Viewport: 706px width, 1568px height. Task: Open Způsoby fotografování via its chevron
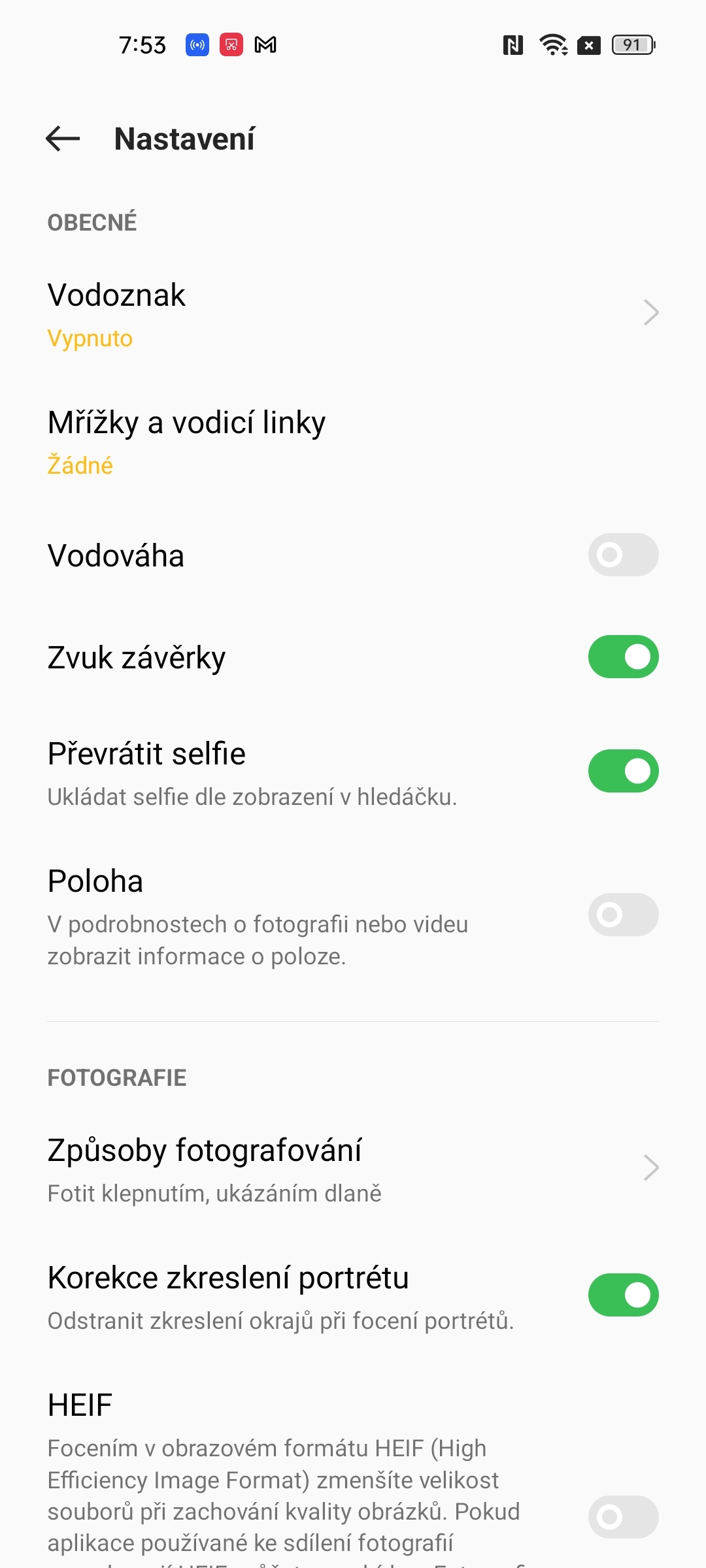(649, 1168)
